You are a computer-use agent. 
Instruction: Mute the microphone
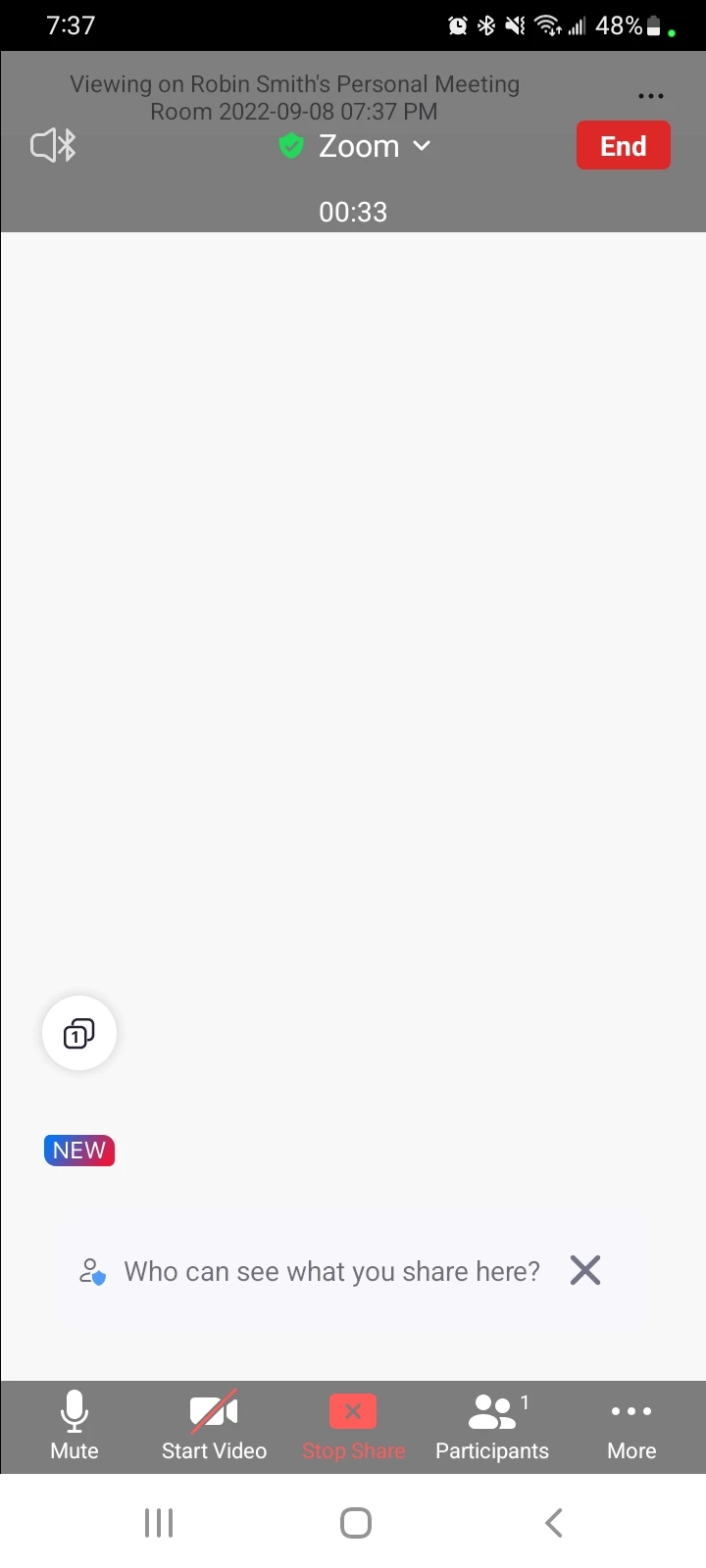[x=75, y=1426]
